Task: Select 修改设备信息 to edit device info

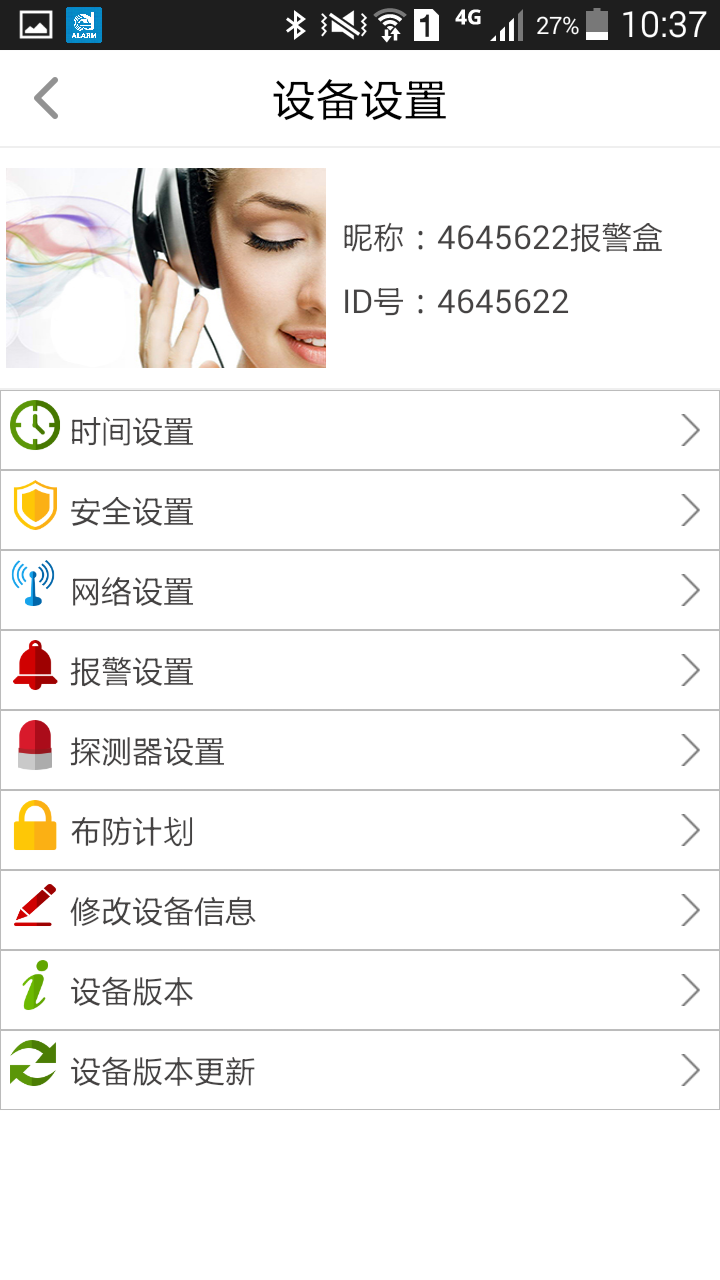Action: [360, 911]
